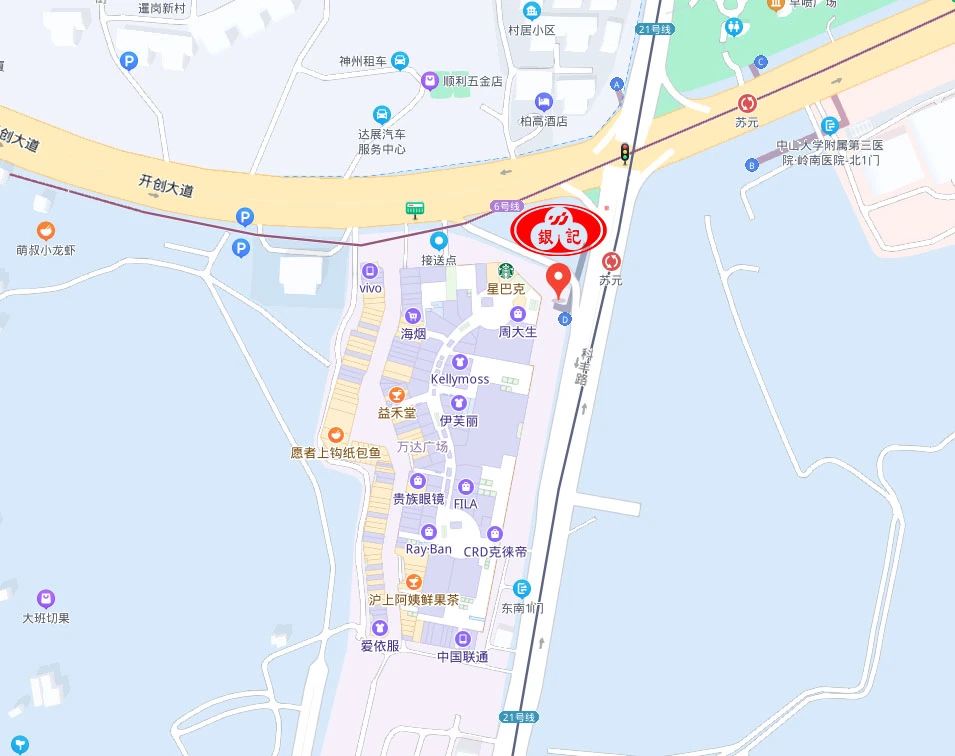Select the Kellymoss shop marker
955x756 pixels.
pos(460,362)
